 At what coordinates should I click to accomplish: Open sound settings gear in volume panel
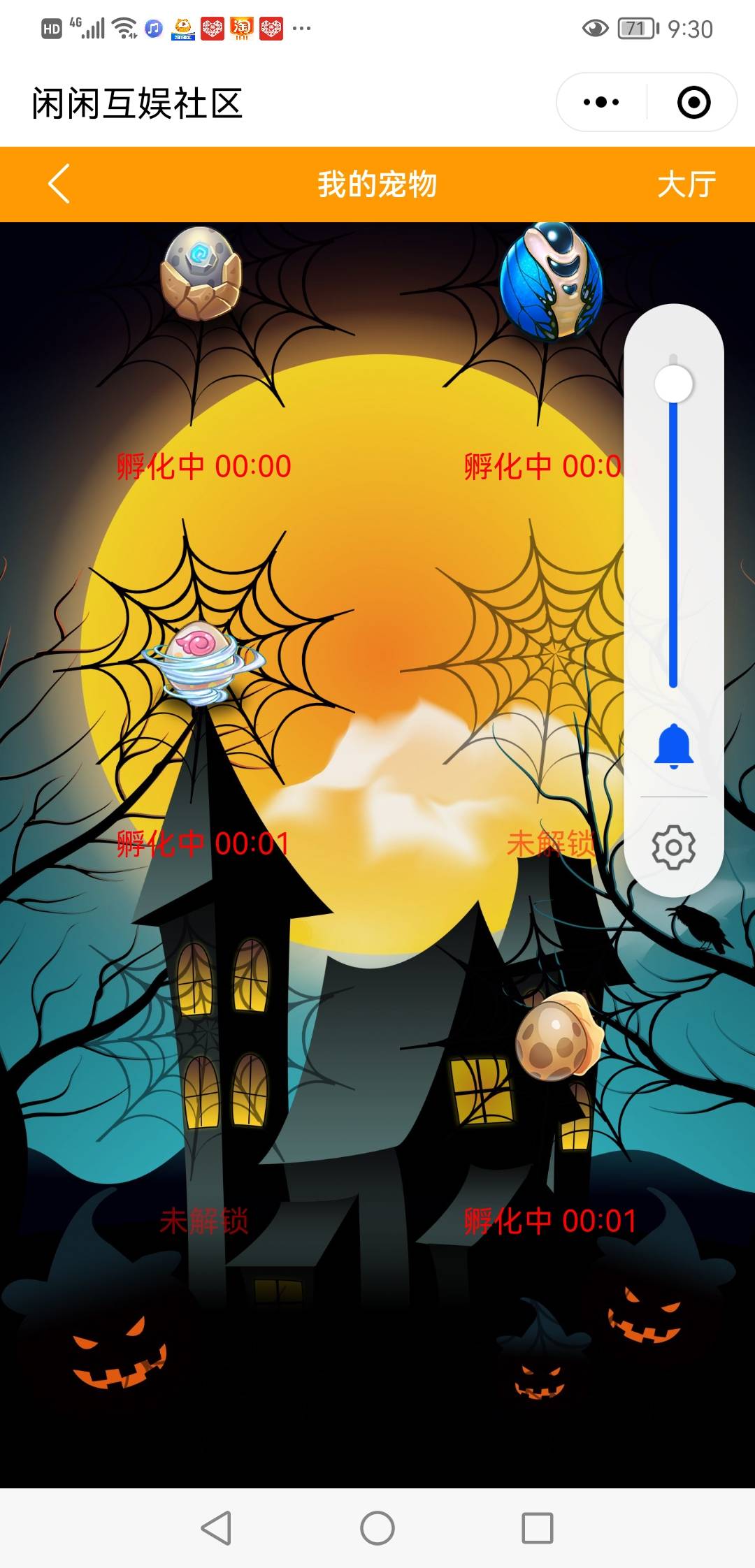[x=673, y=847]
